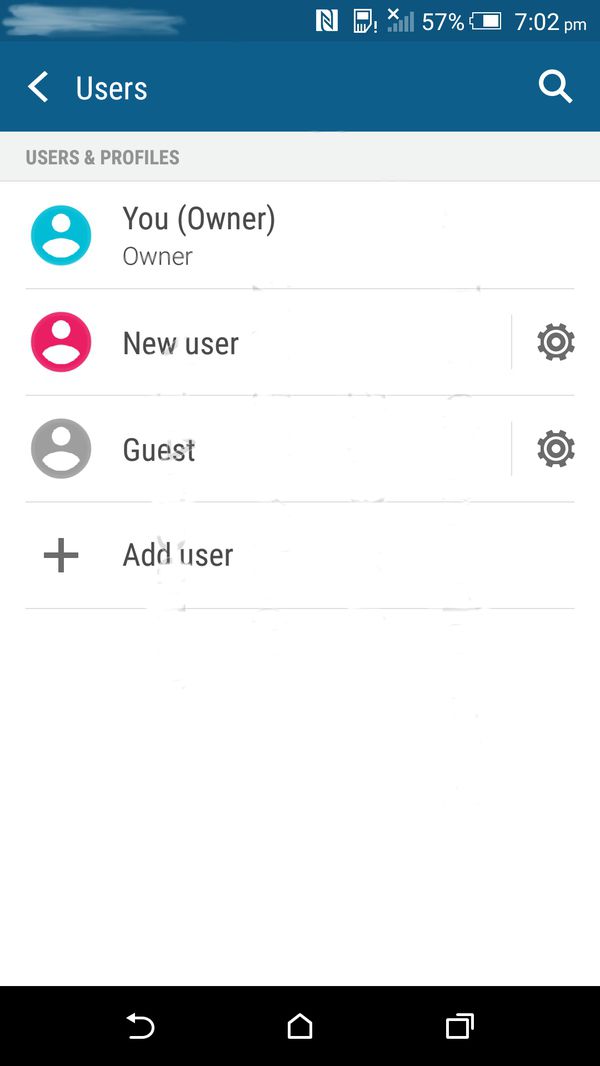This screenshot has width=600, height=1066.
Task: Tap Add user to create a profile
Action: pos(178,555)
